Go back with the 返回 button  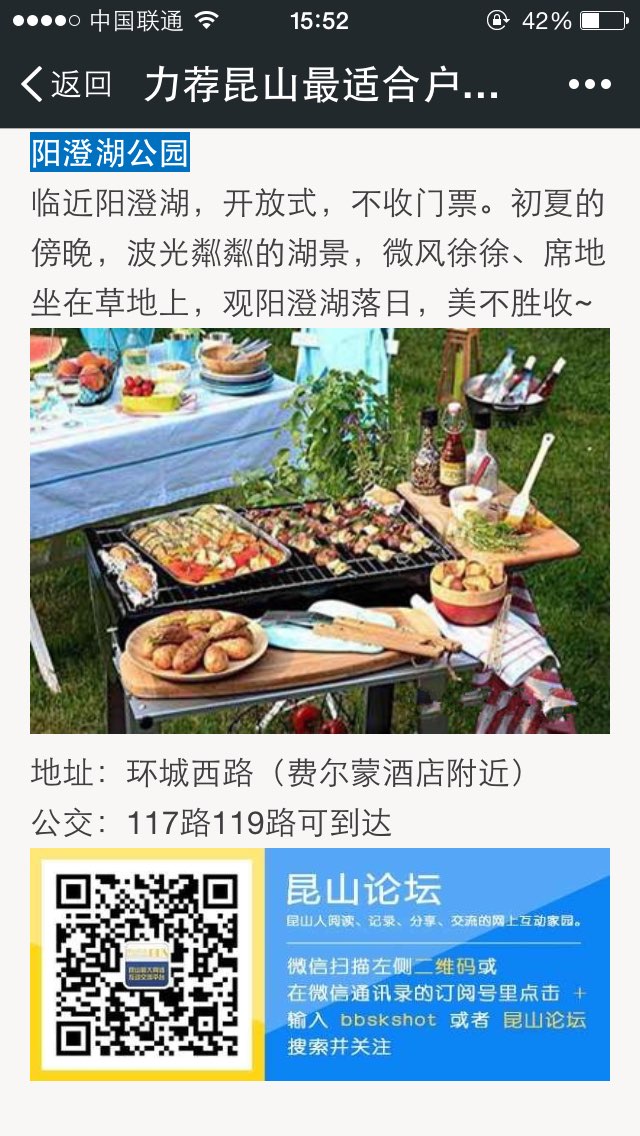66,85
